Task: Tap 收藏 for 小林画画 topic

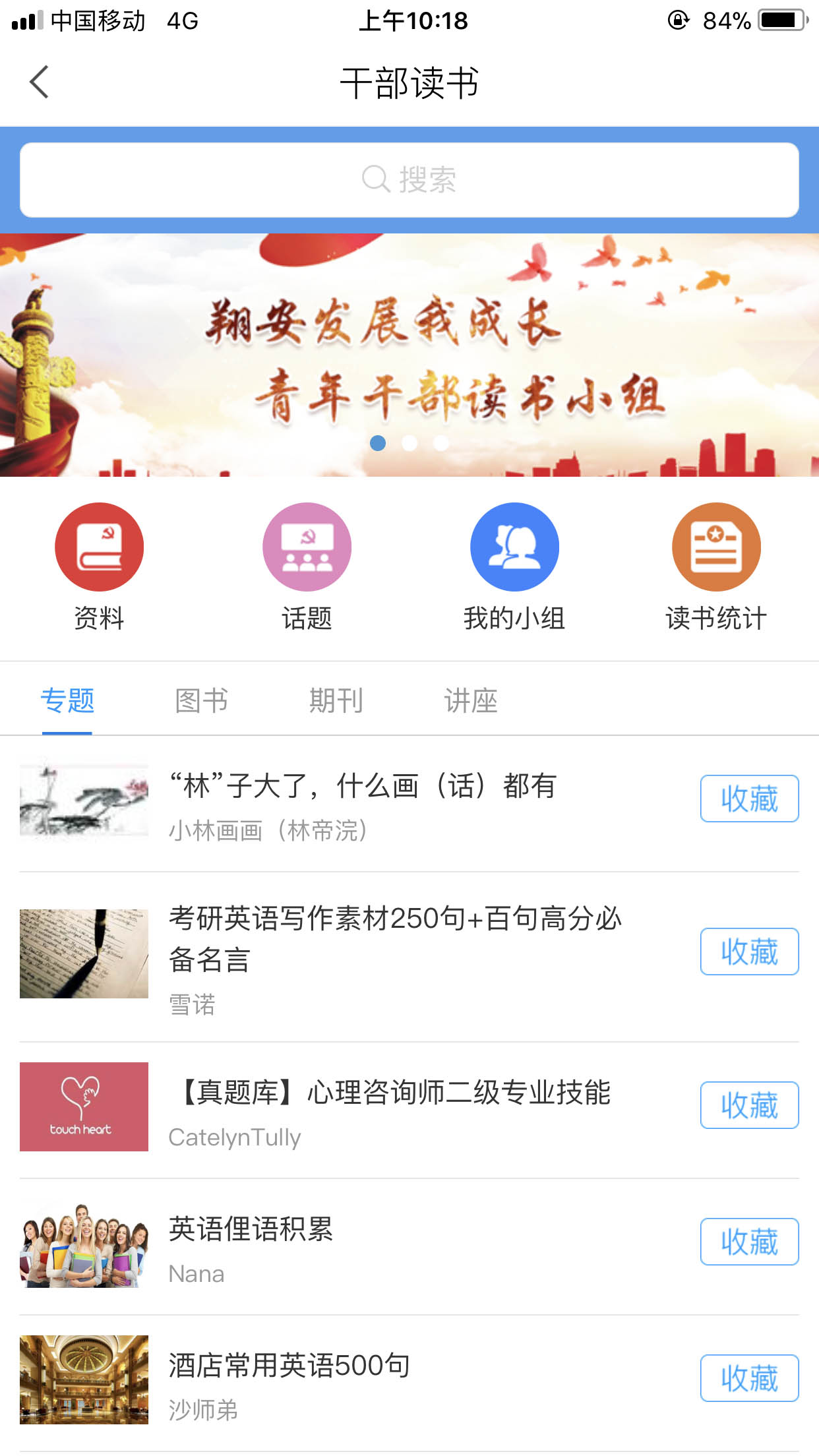Action: click(x=749, y=799)
